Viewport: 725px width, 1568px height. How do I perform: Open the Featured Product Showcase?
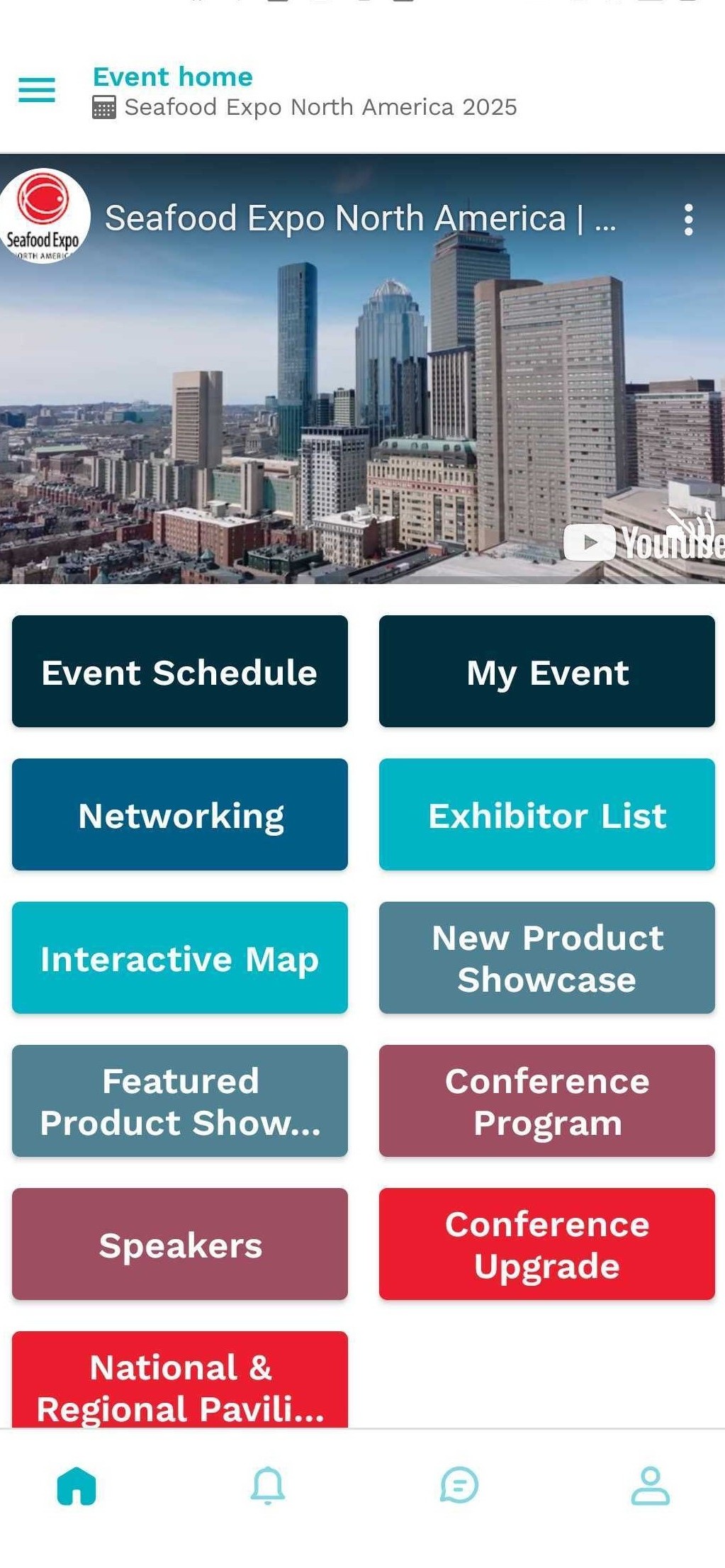(179, 1102)
